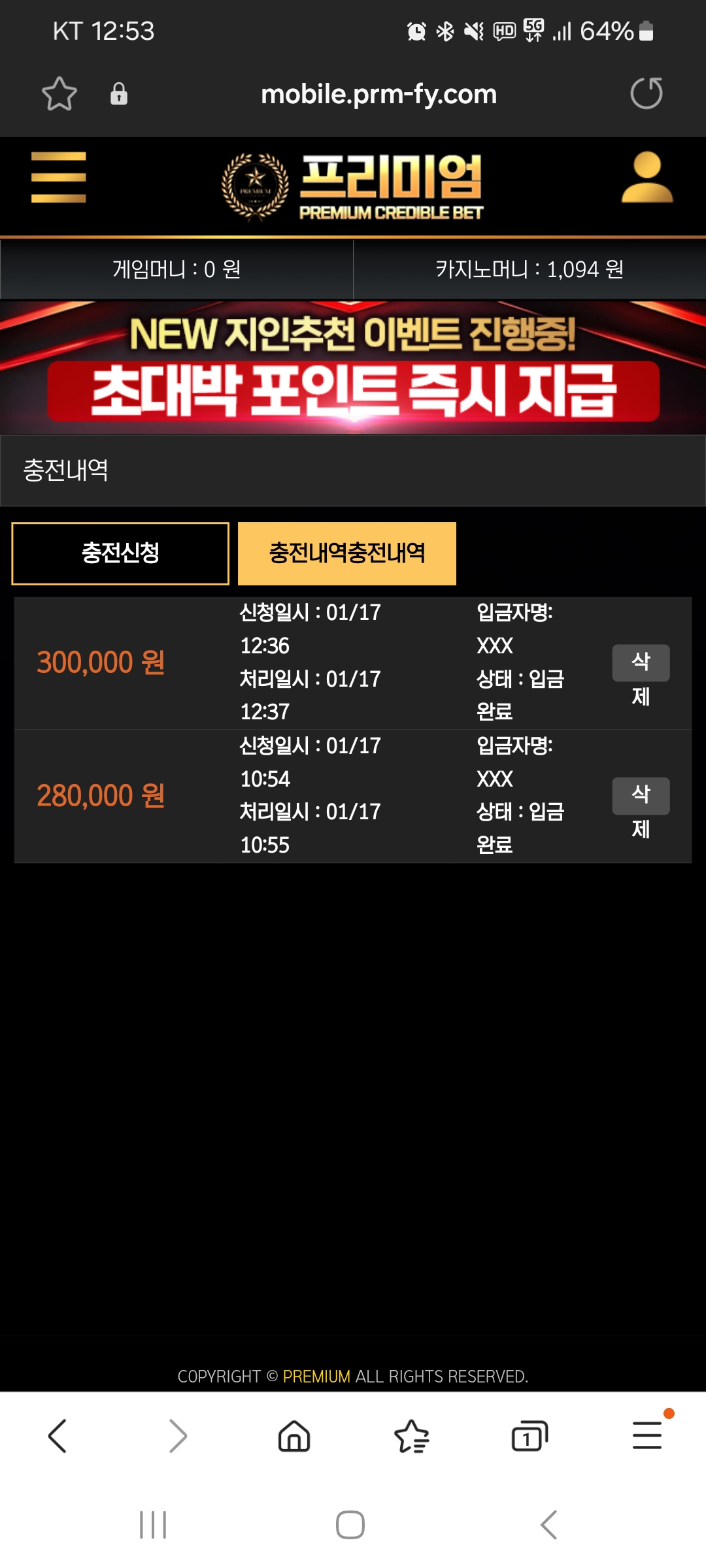Reload the page
The width and height of the screenshot is (706, 1568).
pyautogui.click(x=646, y=93)
